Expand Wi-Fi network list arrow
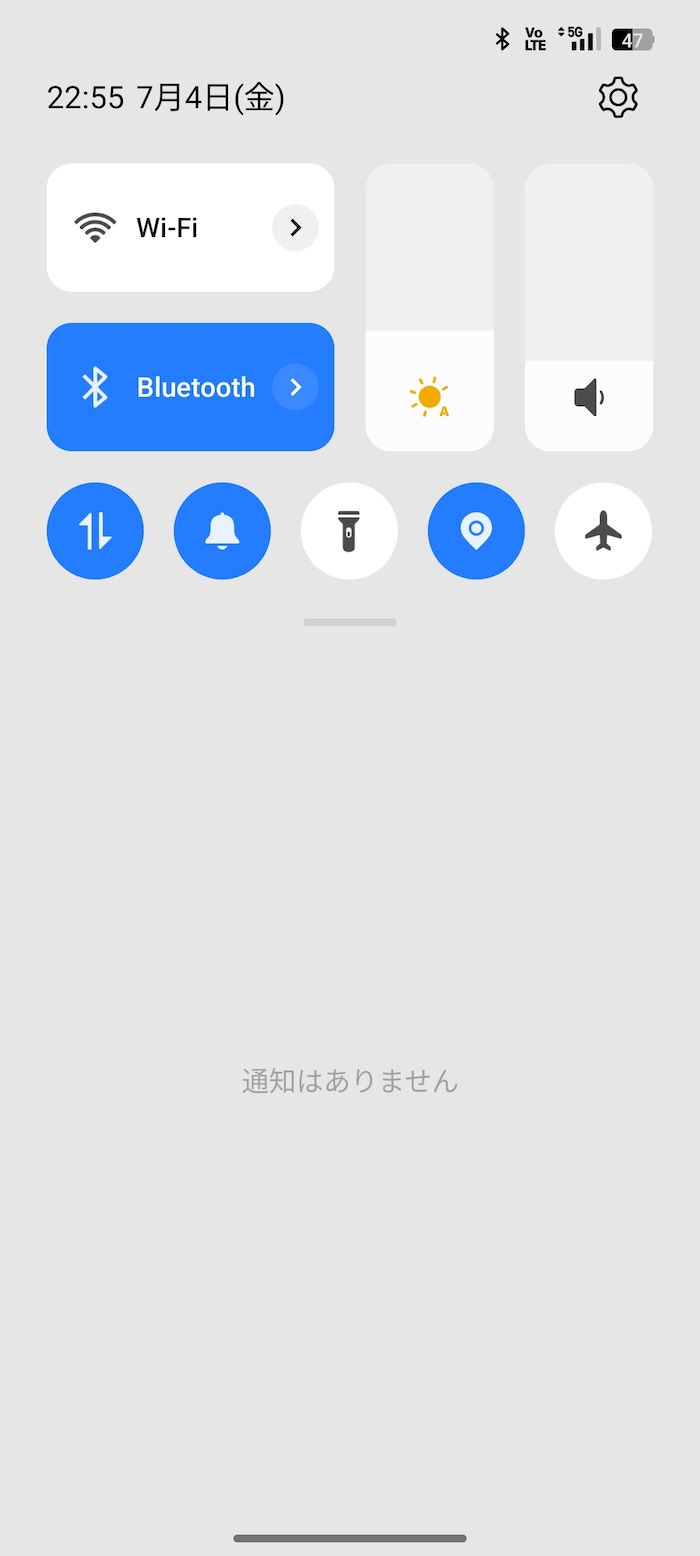The height and width of the screenshot is (1556, 700). 295,228
